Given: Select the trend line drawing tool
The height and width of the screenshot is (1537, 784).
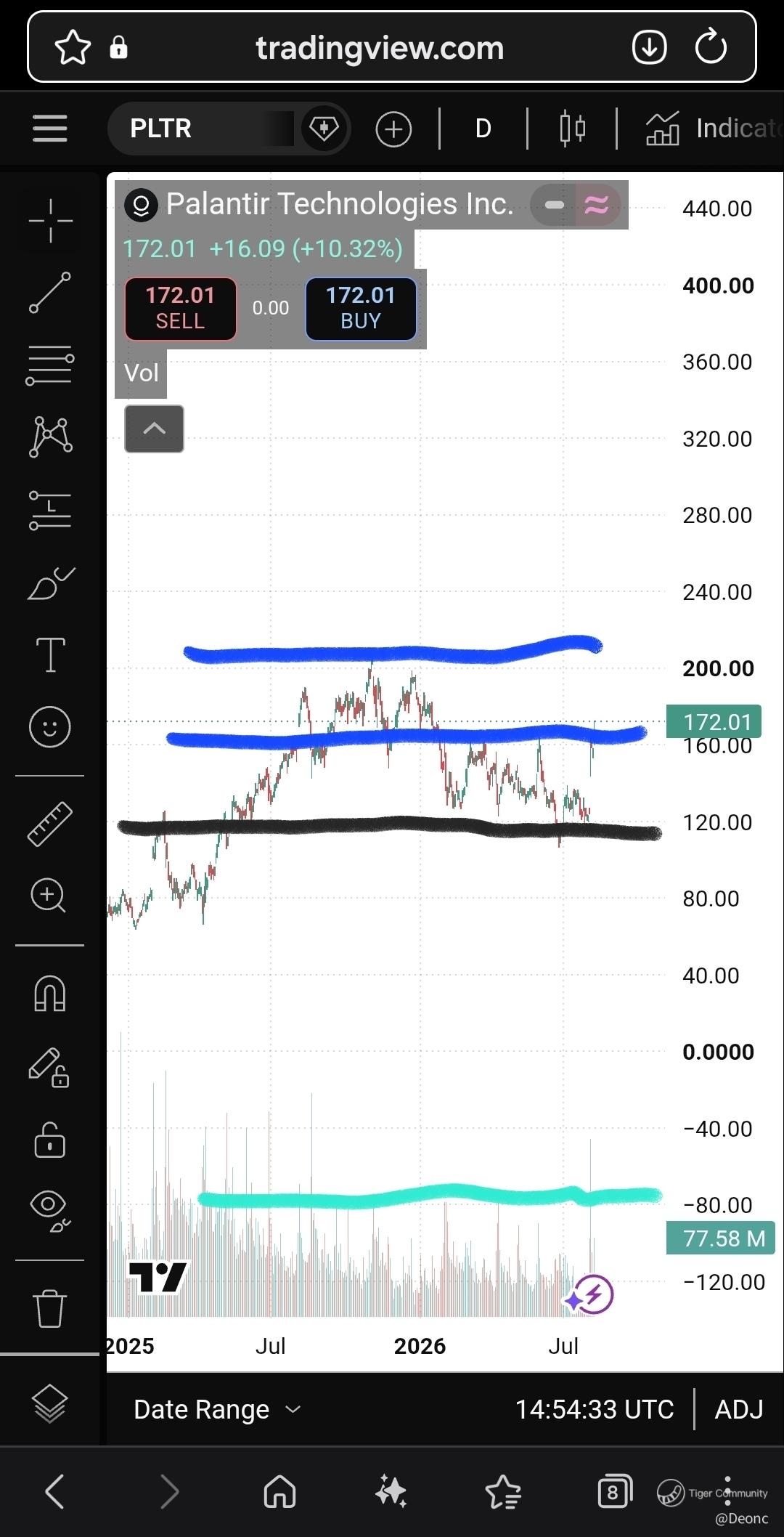Looking at the screenshot, I should (50, 293).
